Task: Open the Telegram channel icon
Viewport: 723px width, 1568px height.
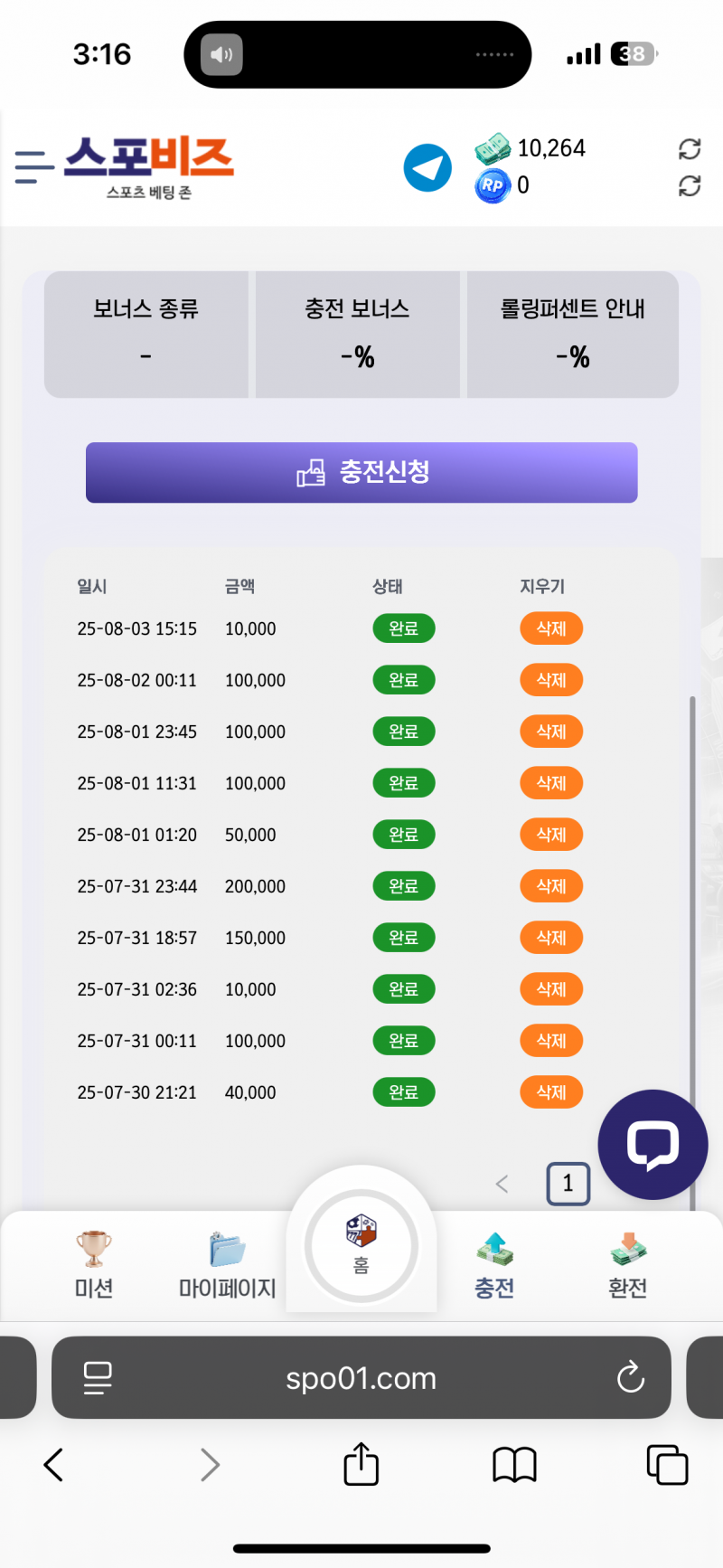Action: [427, 167]
